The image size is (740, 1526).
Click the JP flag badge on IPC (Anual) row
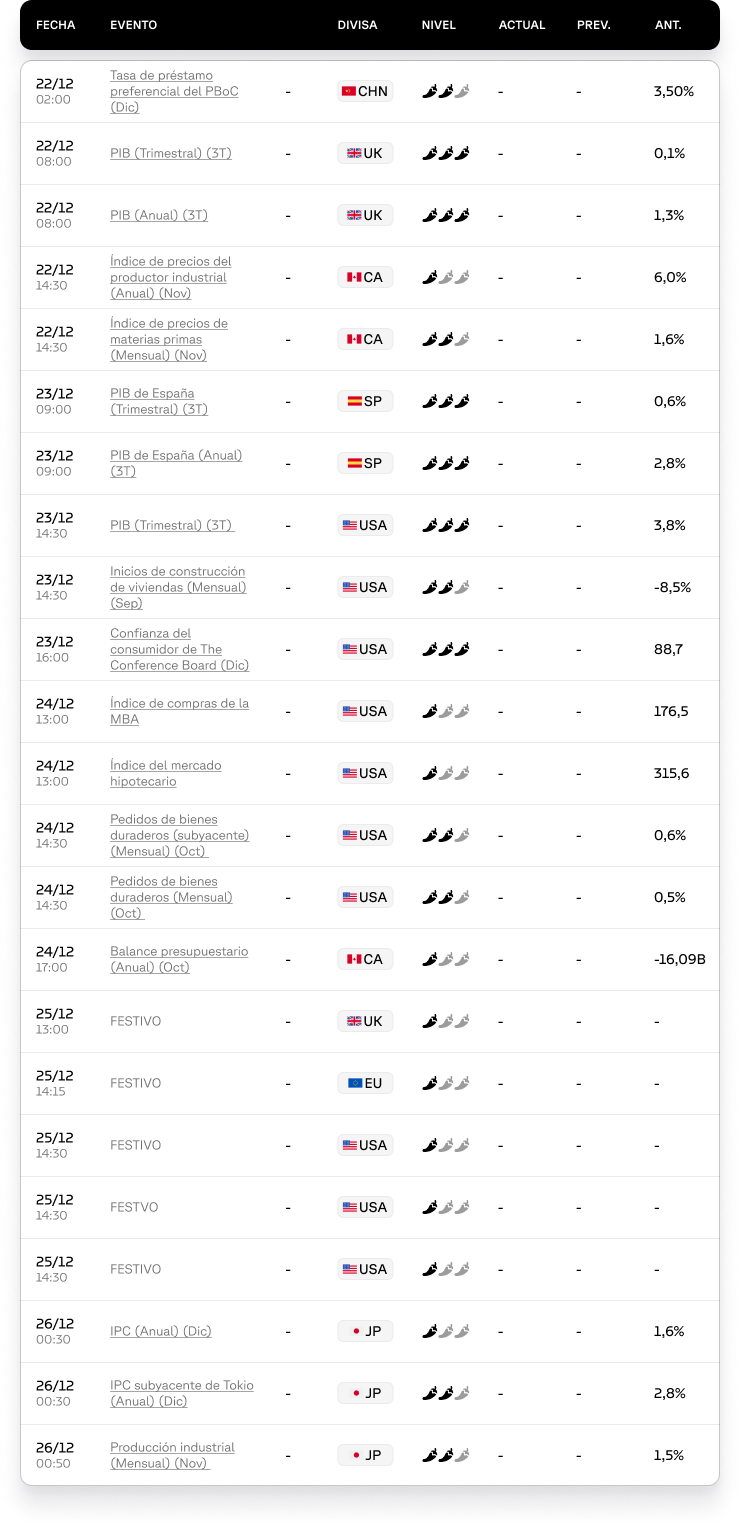(365, 1331)
